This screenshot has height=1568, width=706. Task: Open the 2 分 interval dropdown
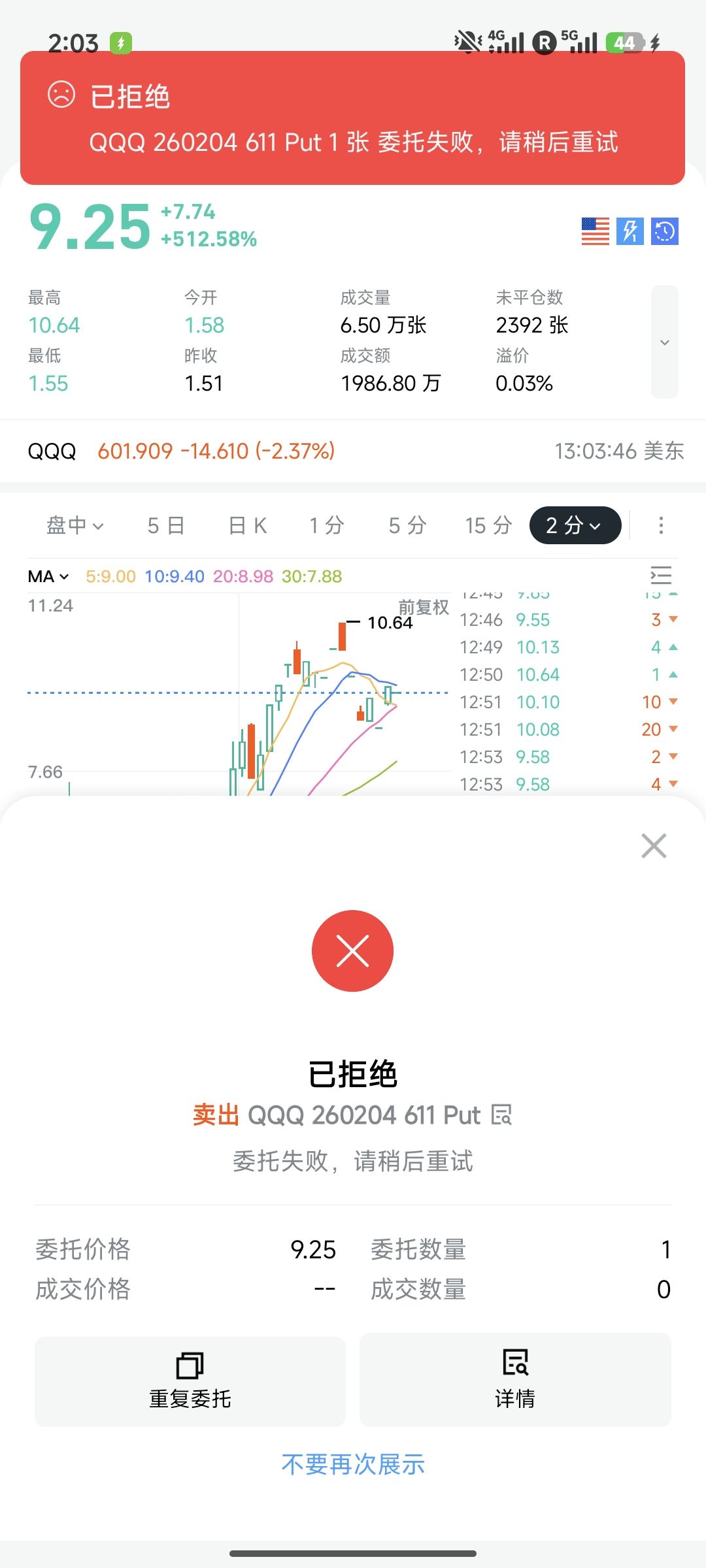coord(575,525)
